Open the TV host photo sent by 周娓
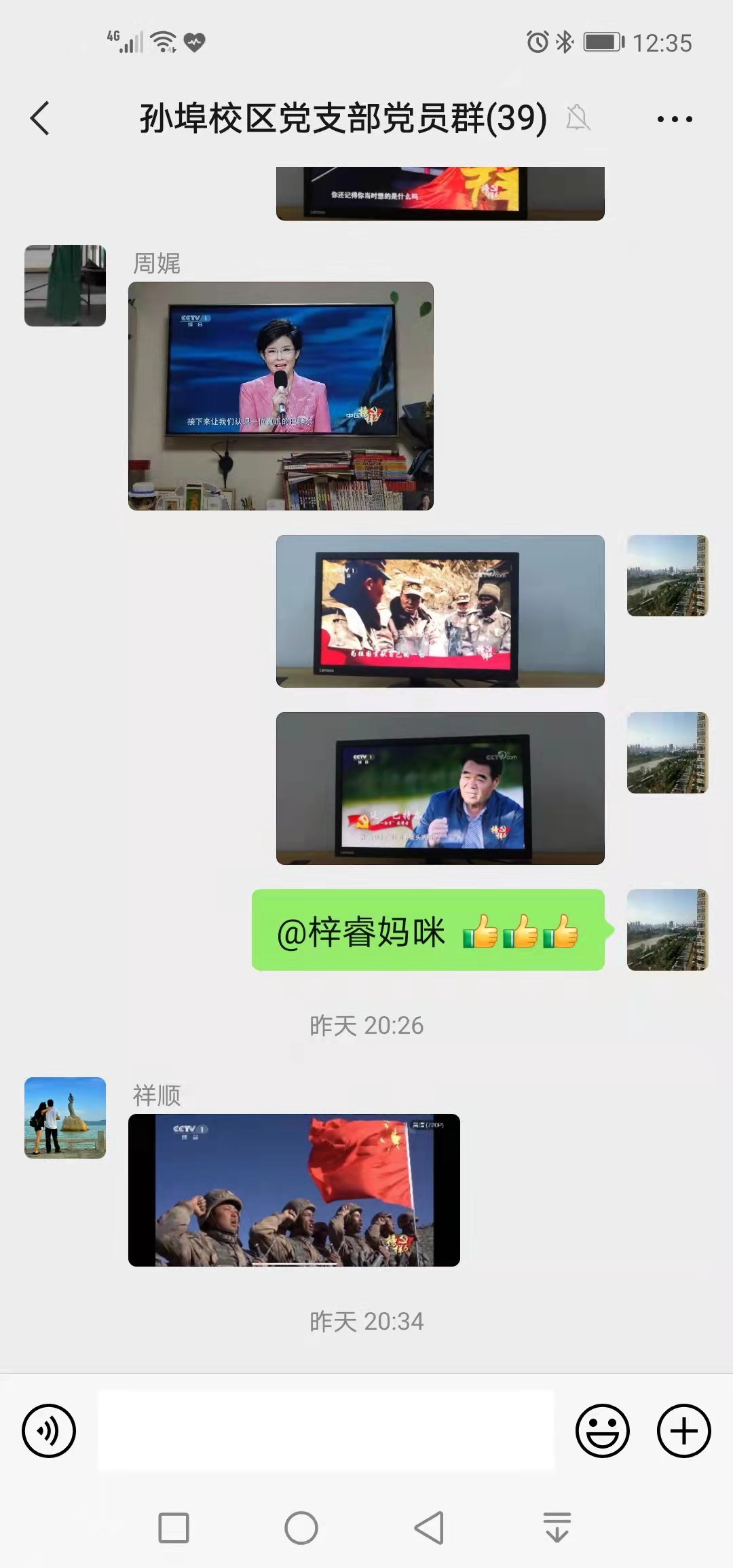 (x=280, y=396)
